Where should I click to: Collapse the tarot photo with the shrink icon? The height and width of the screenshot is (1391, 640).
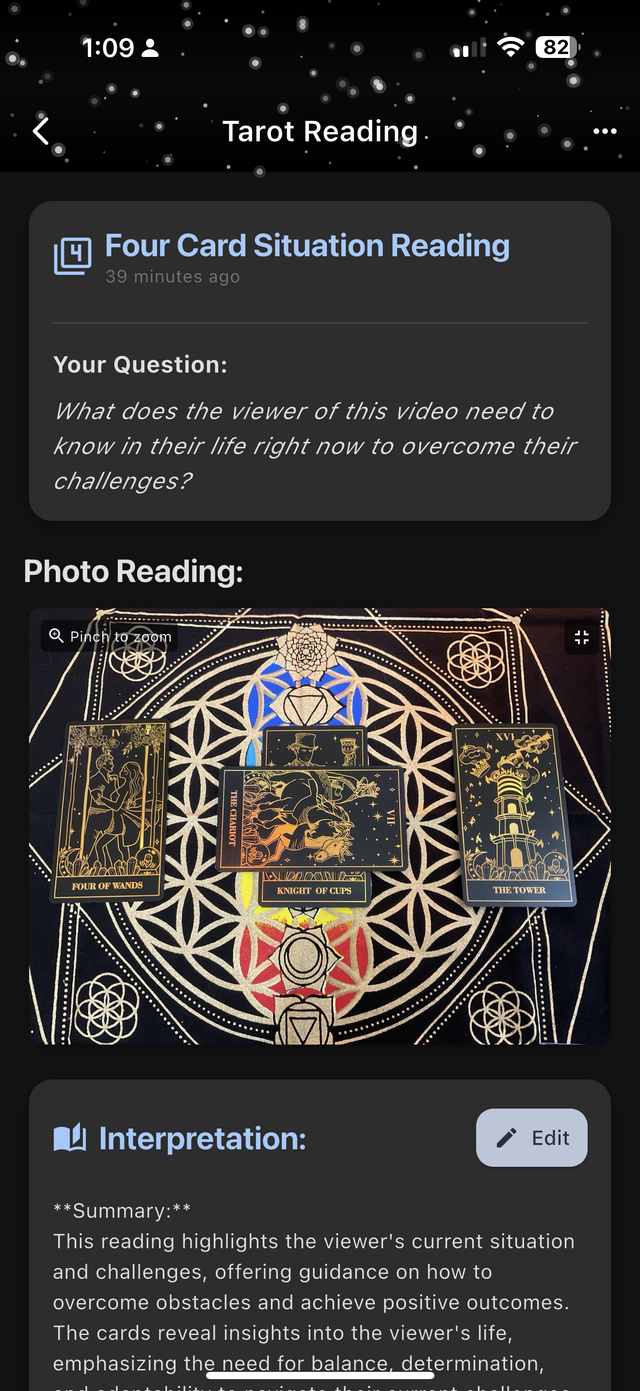pyautogui.click(x=581, y=638)
